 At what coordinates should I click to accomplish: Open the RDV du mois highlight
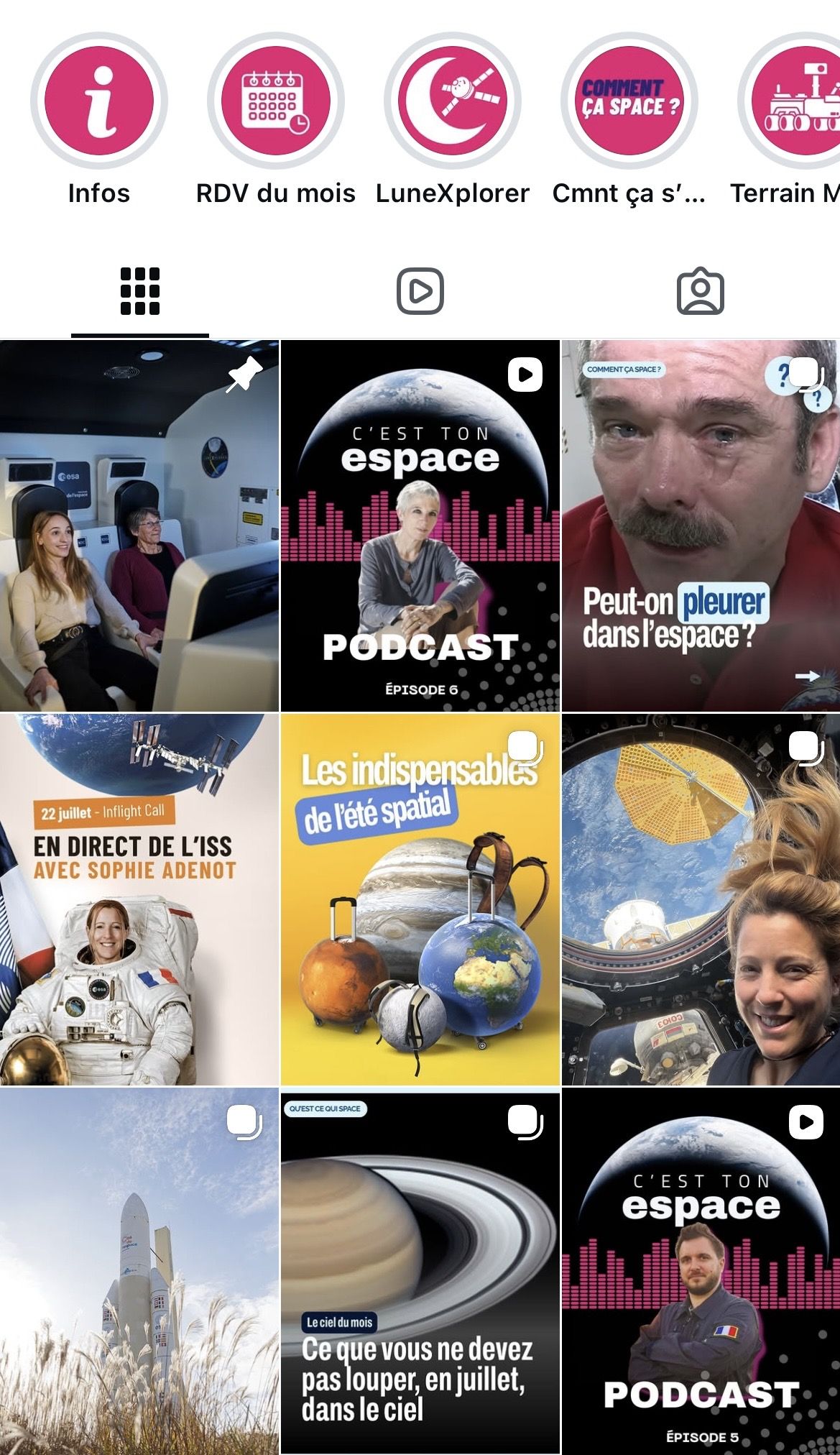click(276, 101)
